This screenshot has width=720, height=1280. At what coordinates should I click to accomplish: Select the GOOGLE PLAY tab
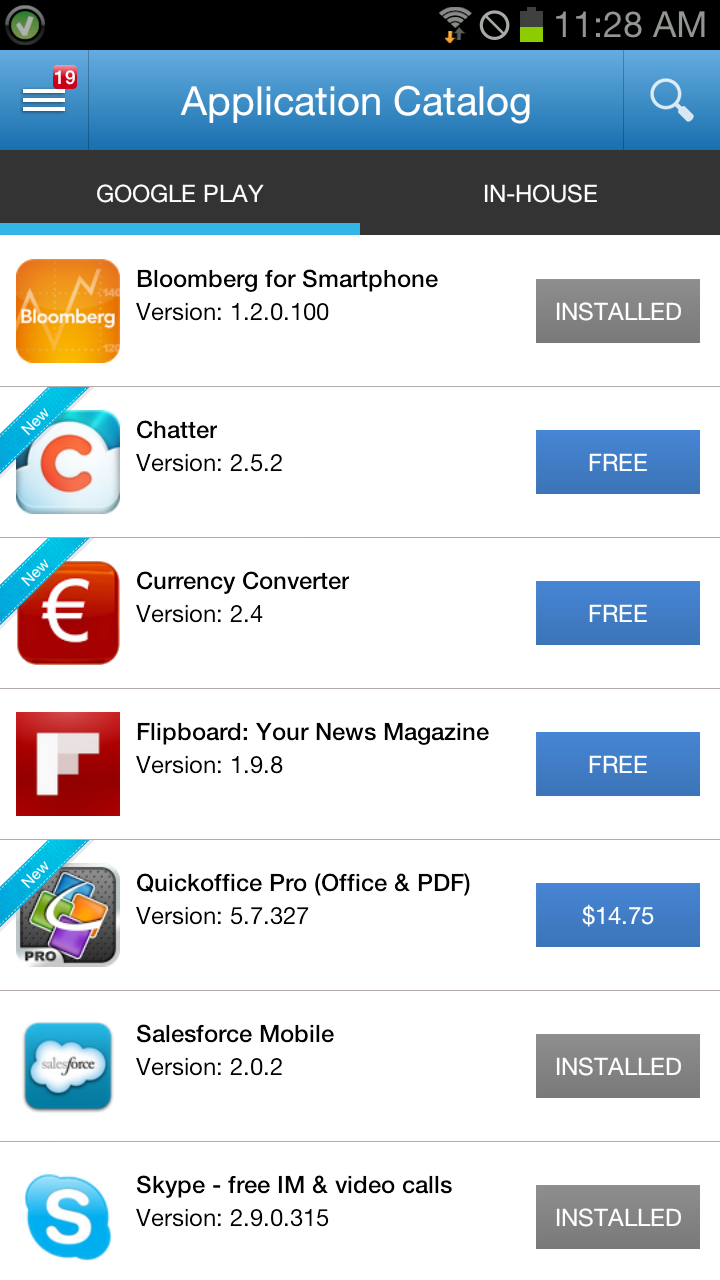(180, 194)
